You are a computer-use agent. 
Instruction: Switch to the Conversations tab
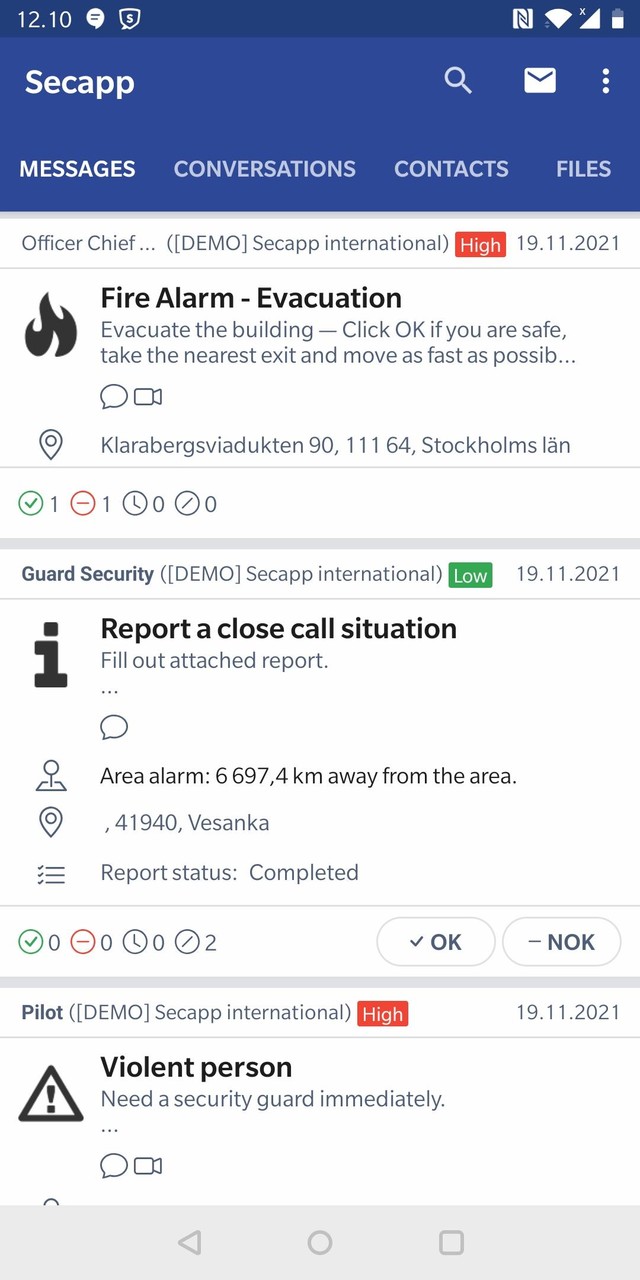(x=264, y=169)
